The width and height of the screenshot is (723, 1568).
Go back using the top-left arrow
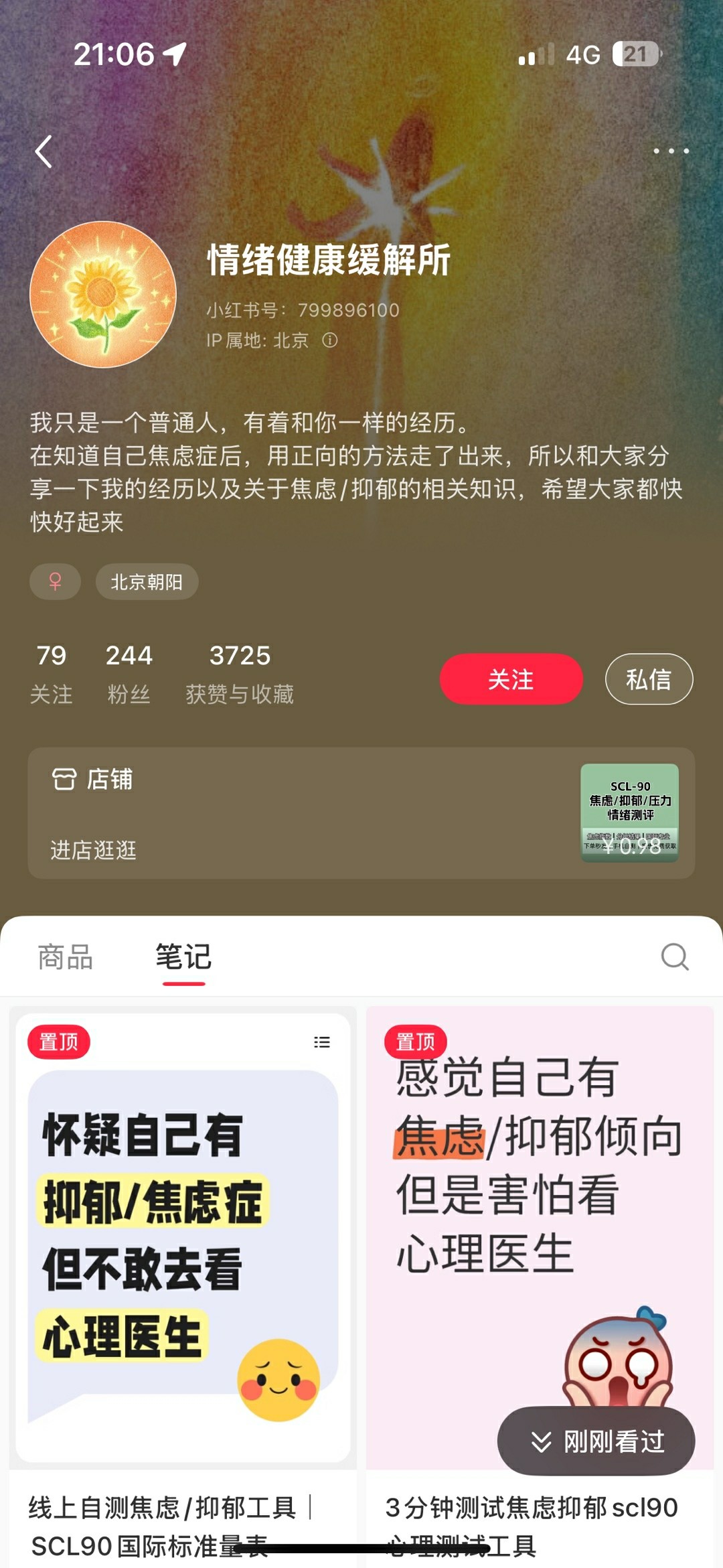44,151
